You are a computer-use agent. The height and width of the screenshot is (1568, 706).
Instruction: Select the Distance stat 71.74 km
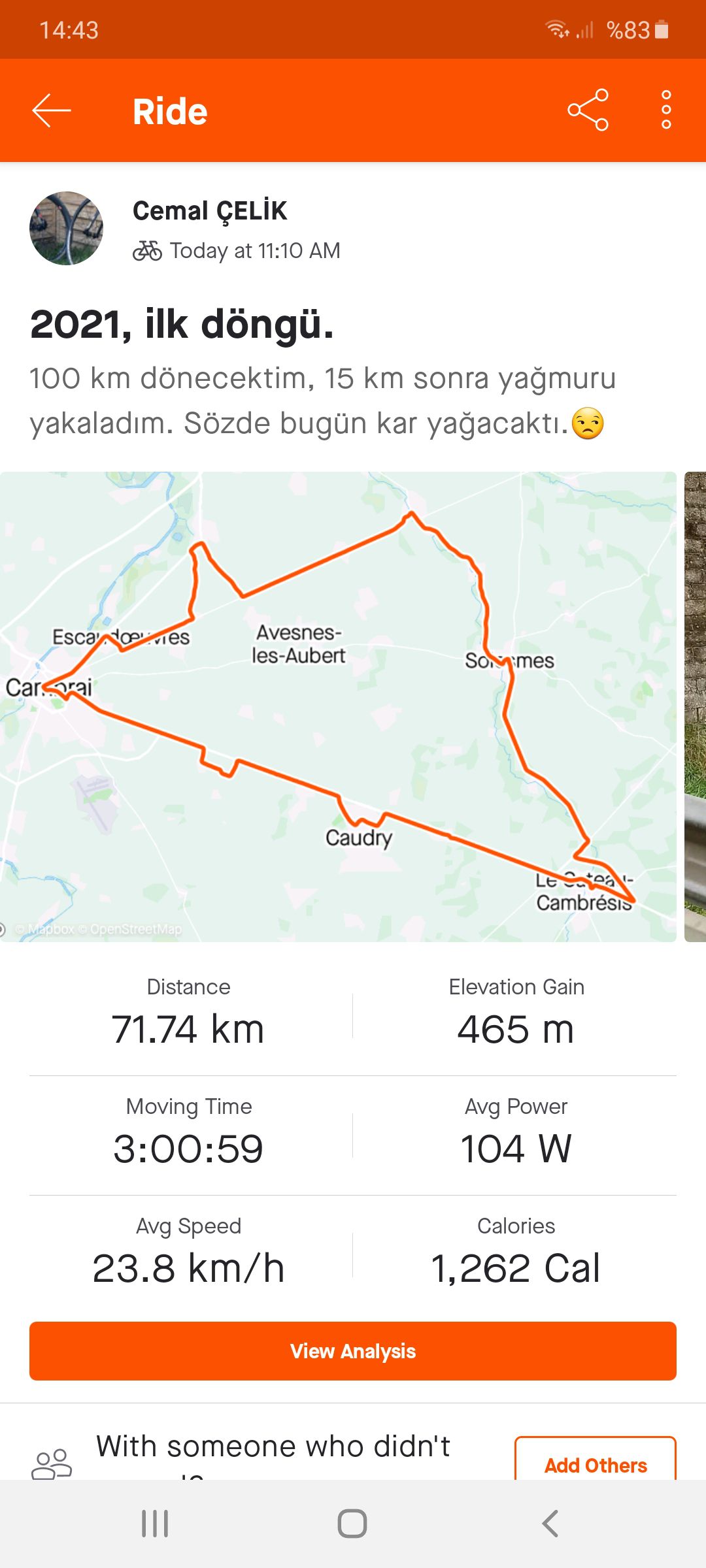tap(189, 1028)
